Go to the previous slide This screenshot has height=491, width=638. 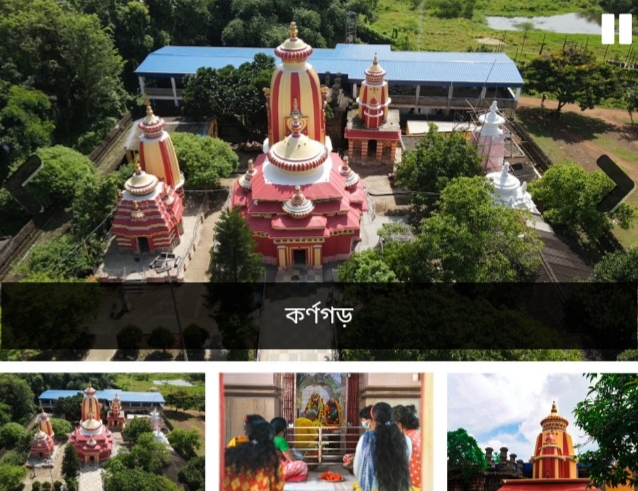(22, 184)
